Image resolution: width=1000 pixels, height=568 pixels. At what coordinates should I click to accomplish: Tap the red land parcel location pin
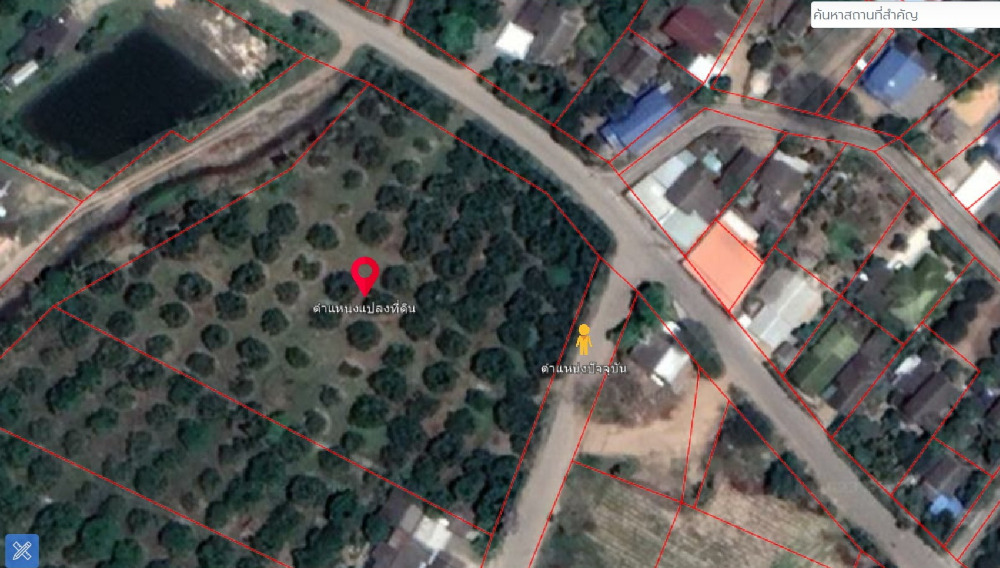pos(365,274)
